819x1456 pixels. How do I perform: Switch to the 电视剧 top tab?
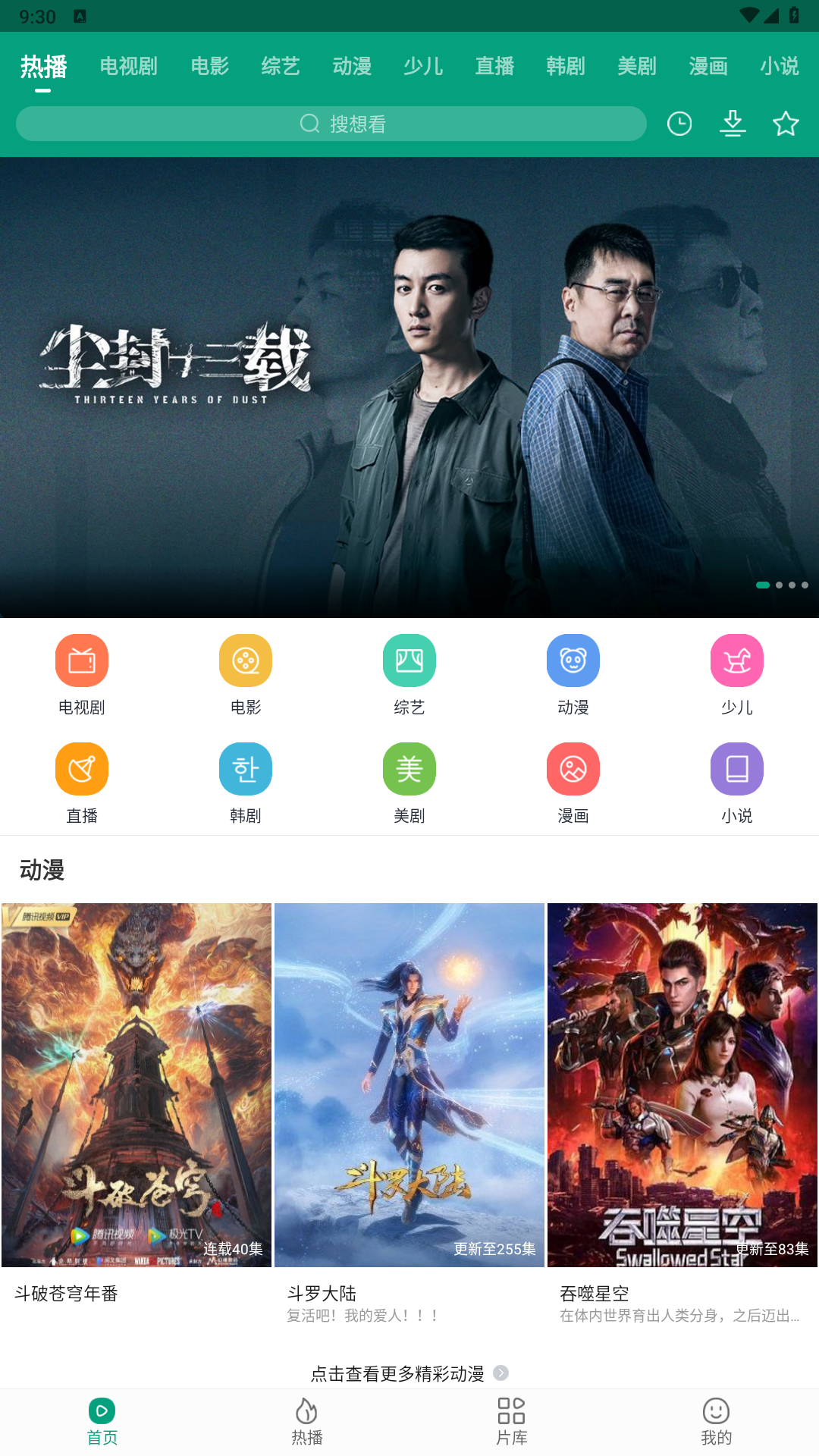(x=129, y=67)
